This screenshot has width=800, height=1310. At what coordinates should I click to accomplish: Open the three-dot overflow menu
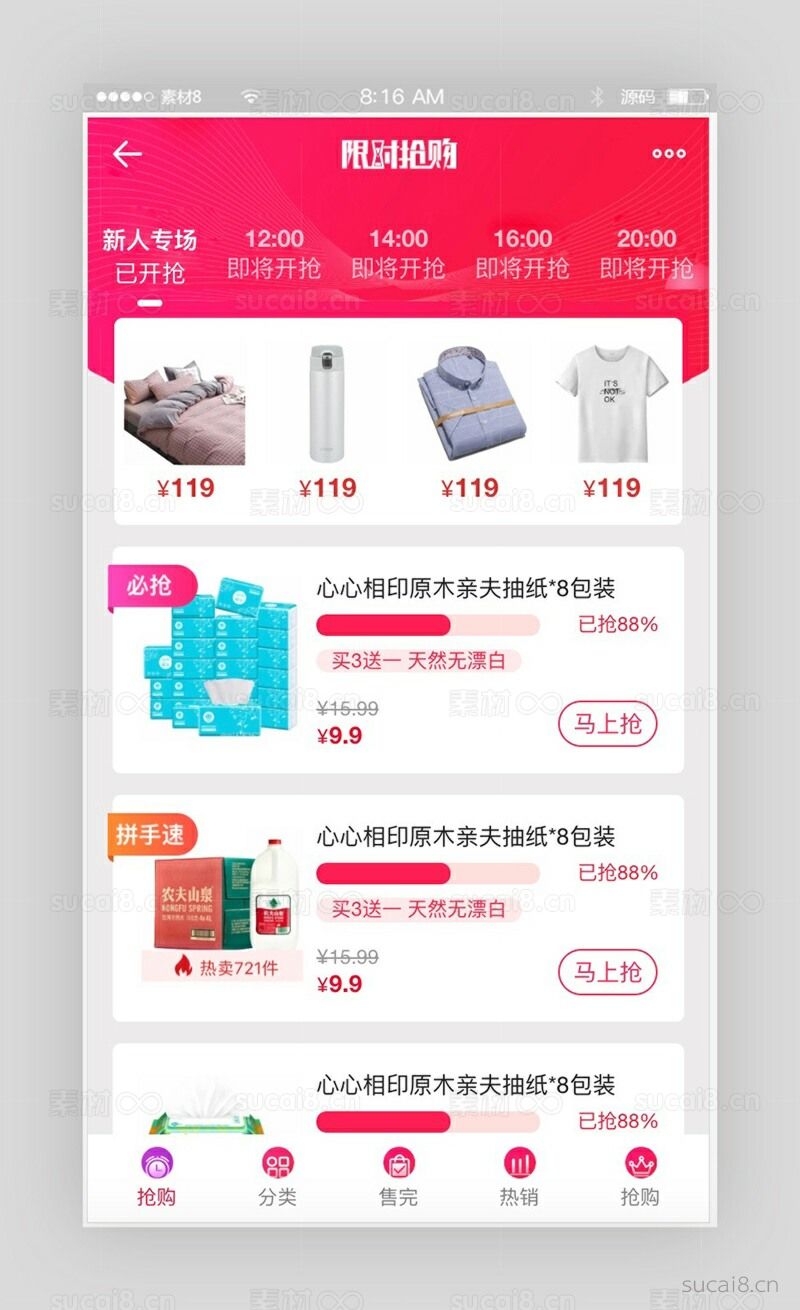669,153
